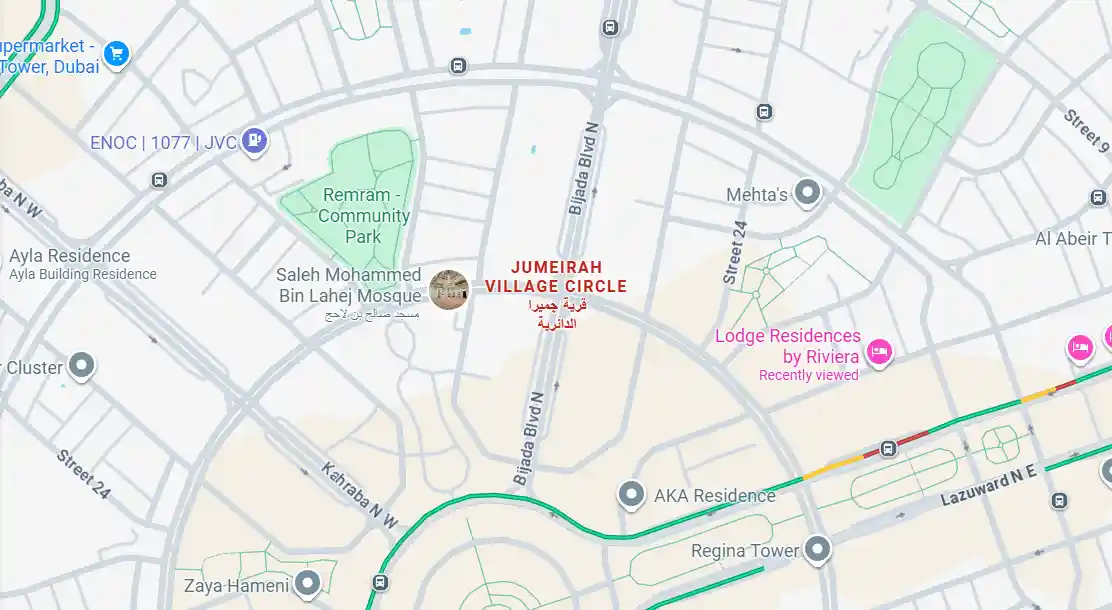Open the Remram Community Park label
The width and height of the screenshot is (1112, 610).
pyautogui.click(x=363, y=216)
